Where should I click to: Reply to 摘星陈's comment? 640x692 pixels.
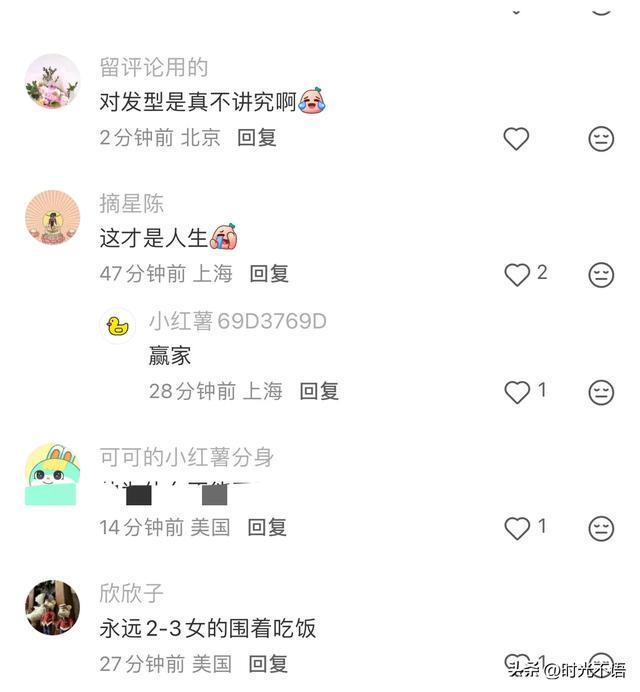[x=269, y=273]
